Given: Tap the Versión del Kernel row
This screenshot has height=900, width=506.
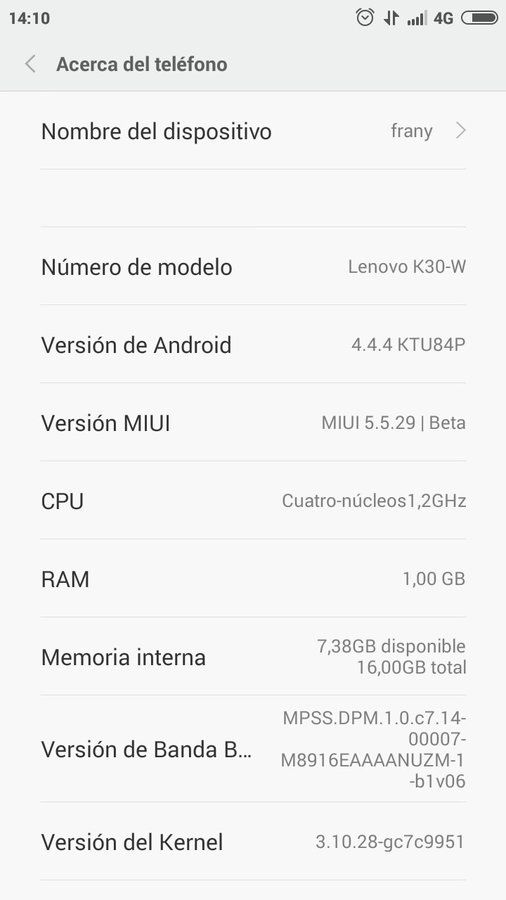Looking at the screenshot, I should point(253,842).
